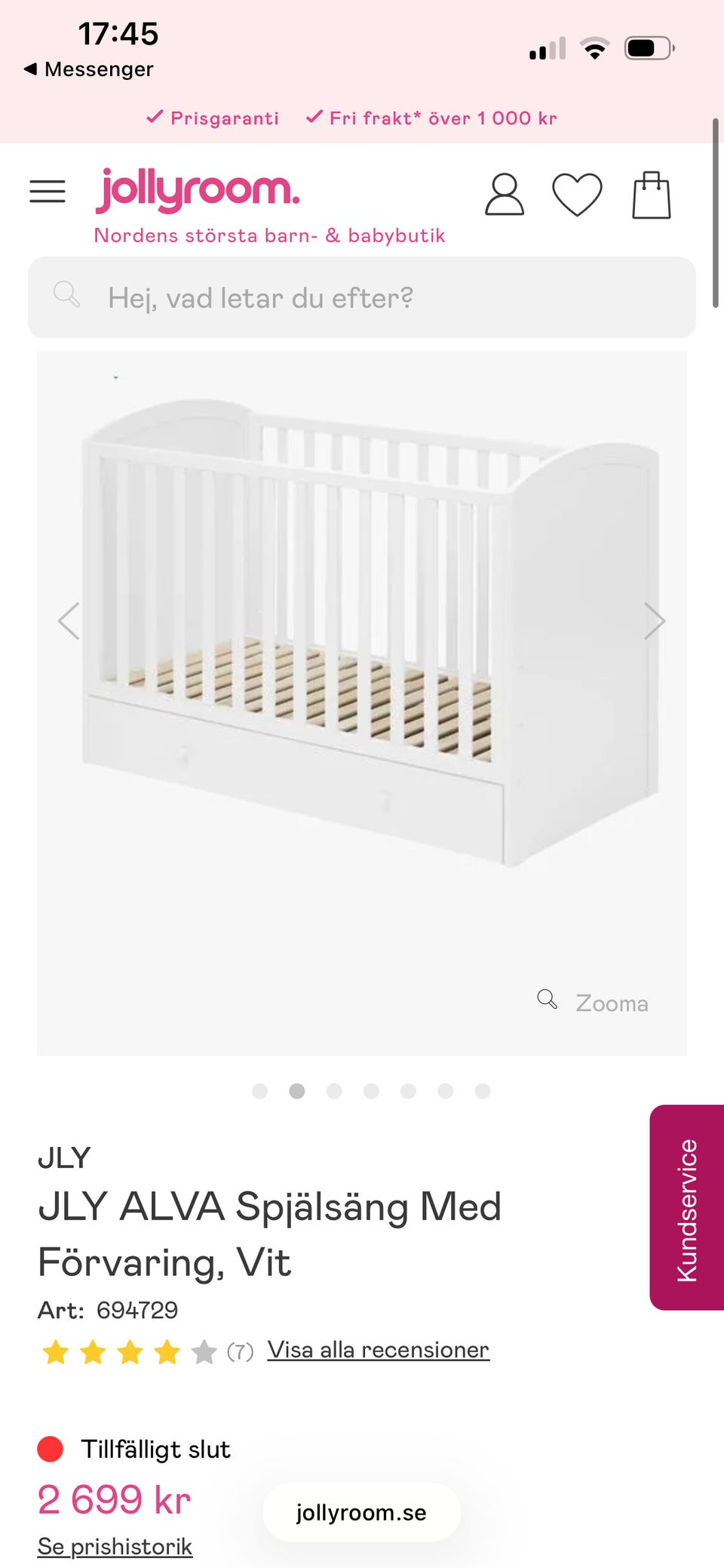Show the previous product image
724x1568 pixels.
pos(69,621)
